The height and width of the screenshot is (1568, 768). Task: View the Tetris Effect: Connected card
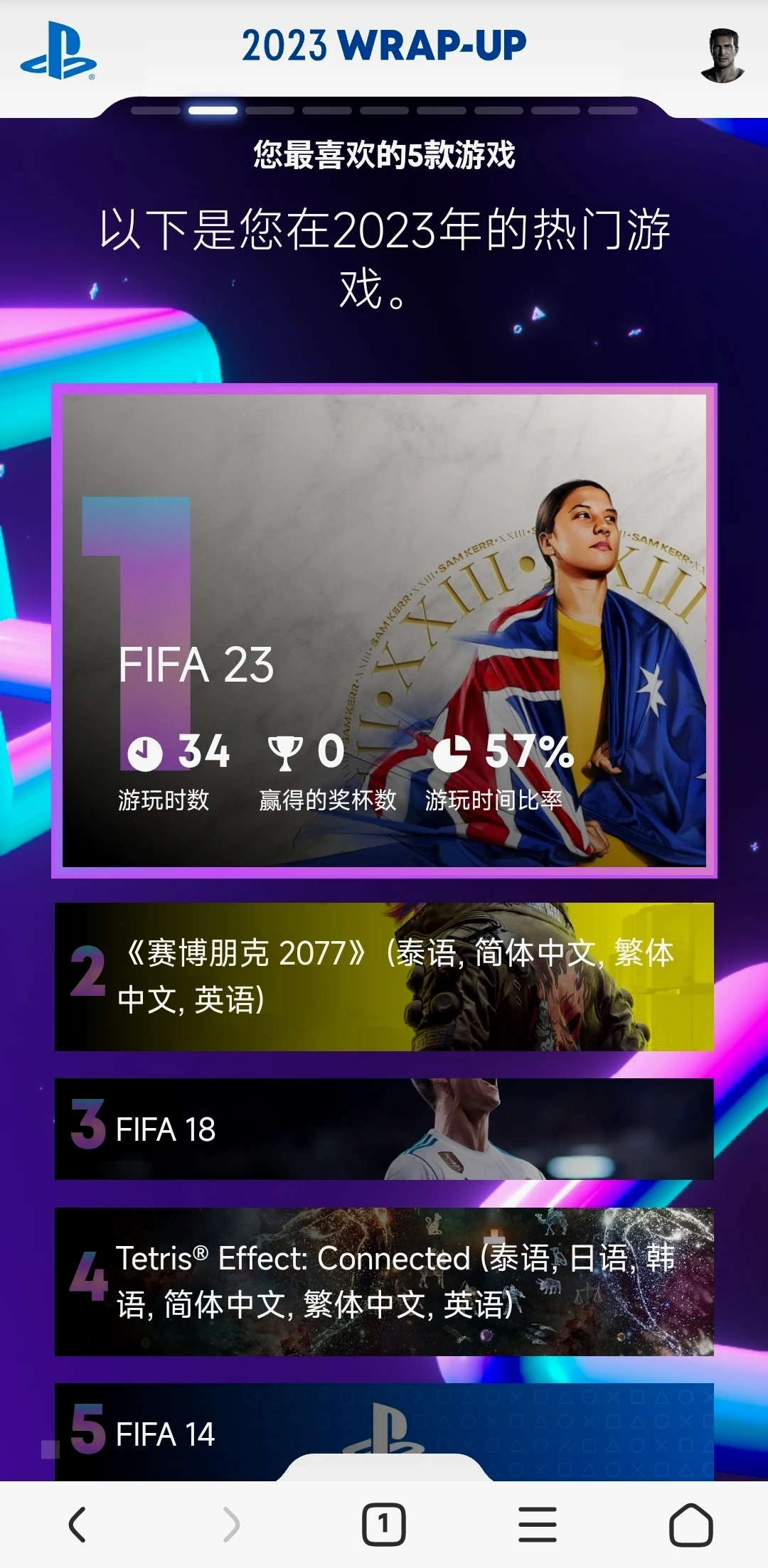pos(384,1281)
